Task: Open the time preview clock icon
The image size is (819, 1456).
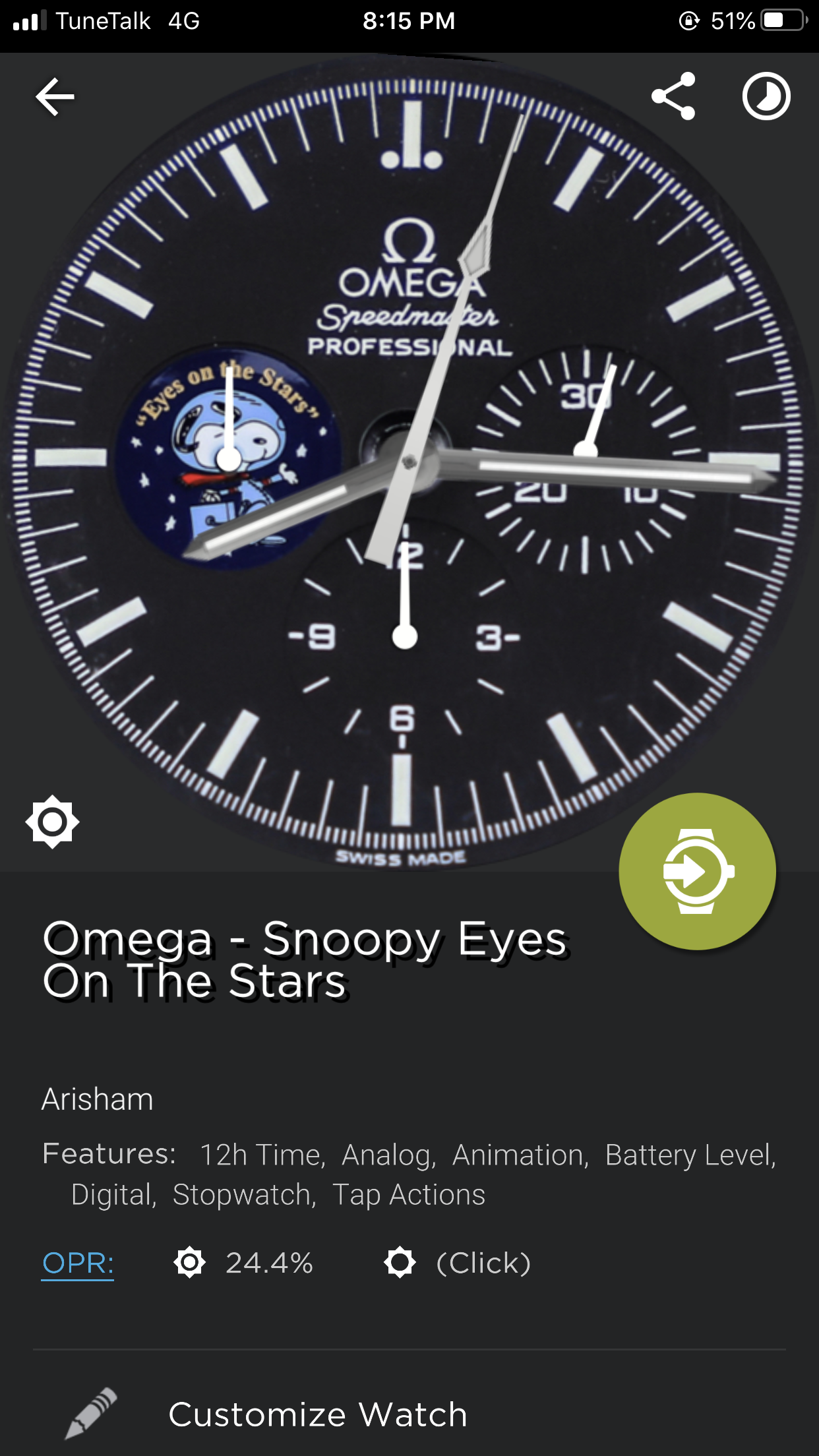Action: tap(766, 96)
